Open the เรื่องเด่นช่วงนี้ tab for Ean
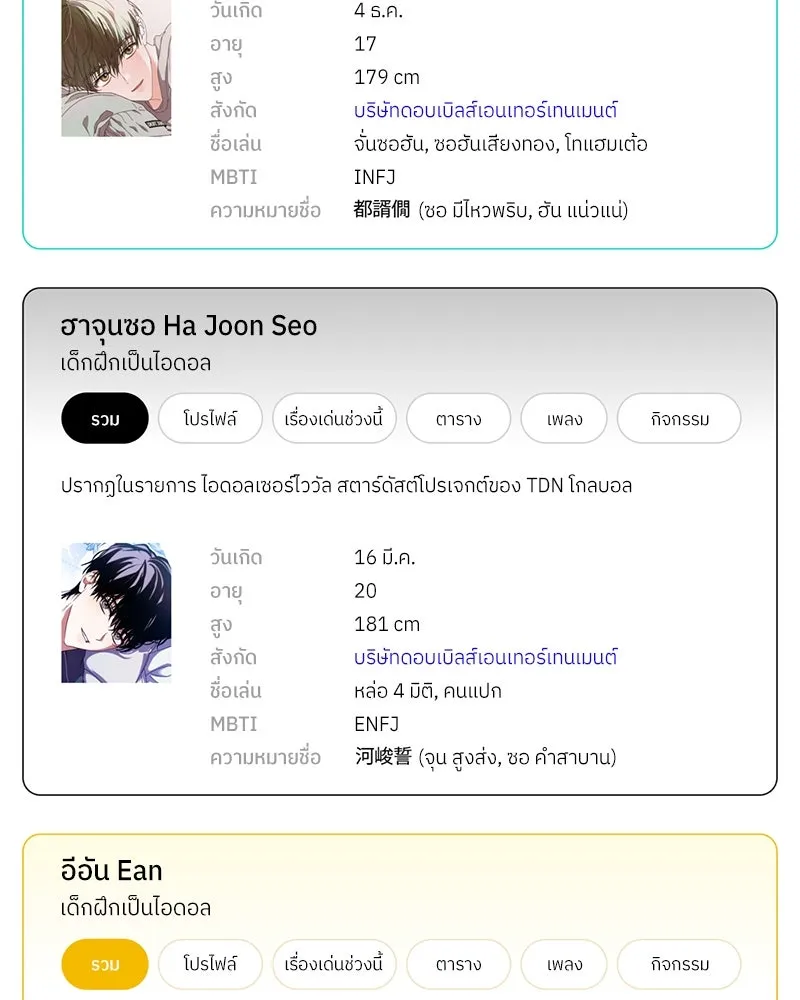 click(x=334, y=964)
